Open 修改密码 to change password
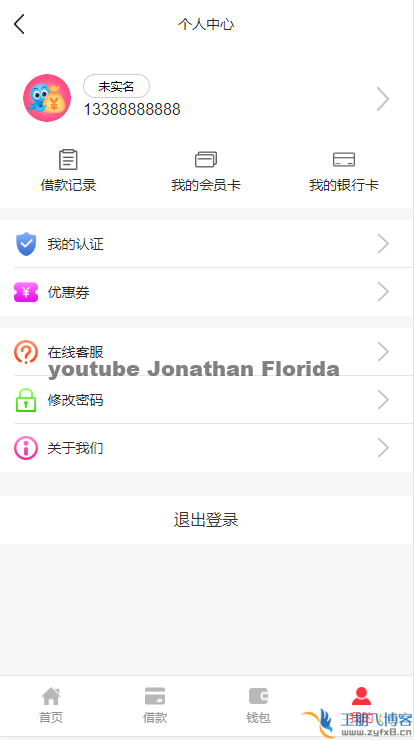The width and height of the screenshot is (414, 740). [x=206, y=400]
